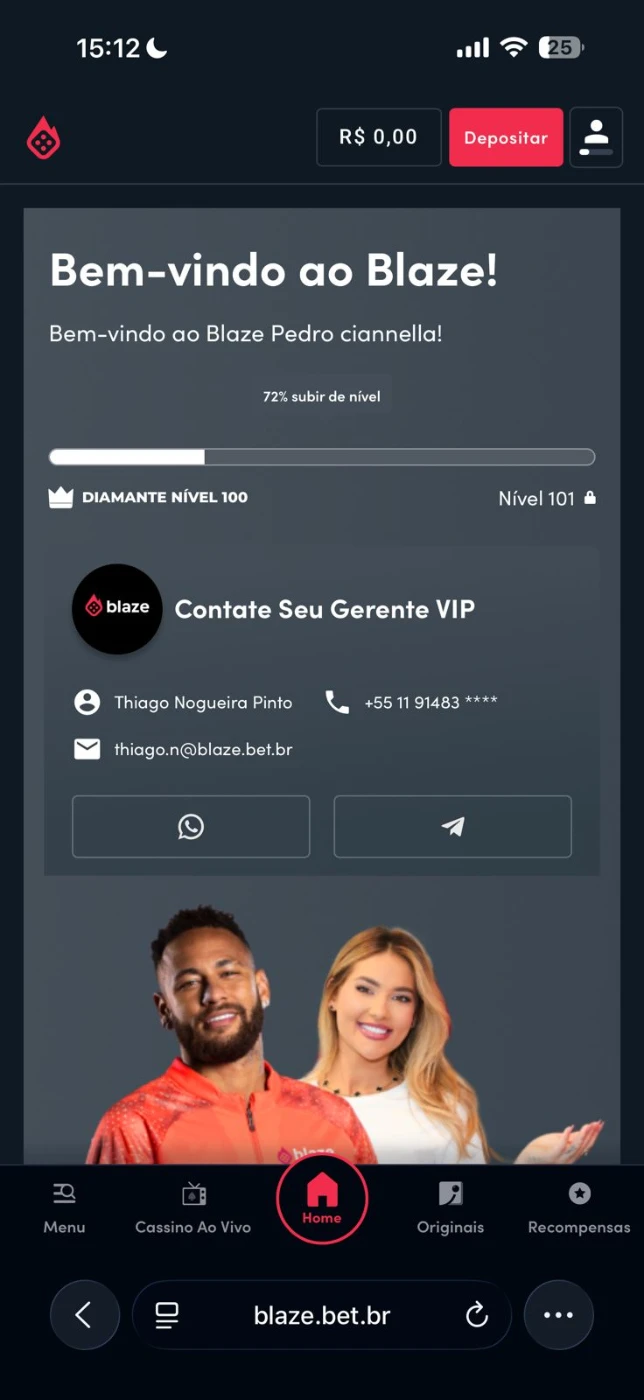Reload the blaze.bet.br page
This screenshot has width=644, height=1400.
tap(477, 1315)
